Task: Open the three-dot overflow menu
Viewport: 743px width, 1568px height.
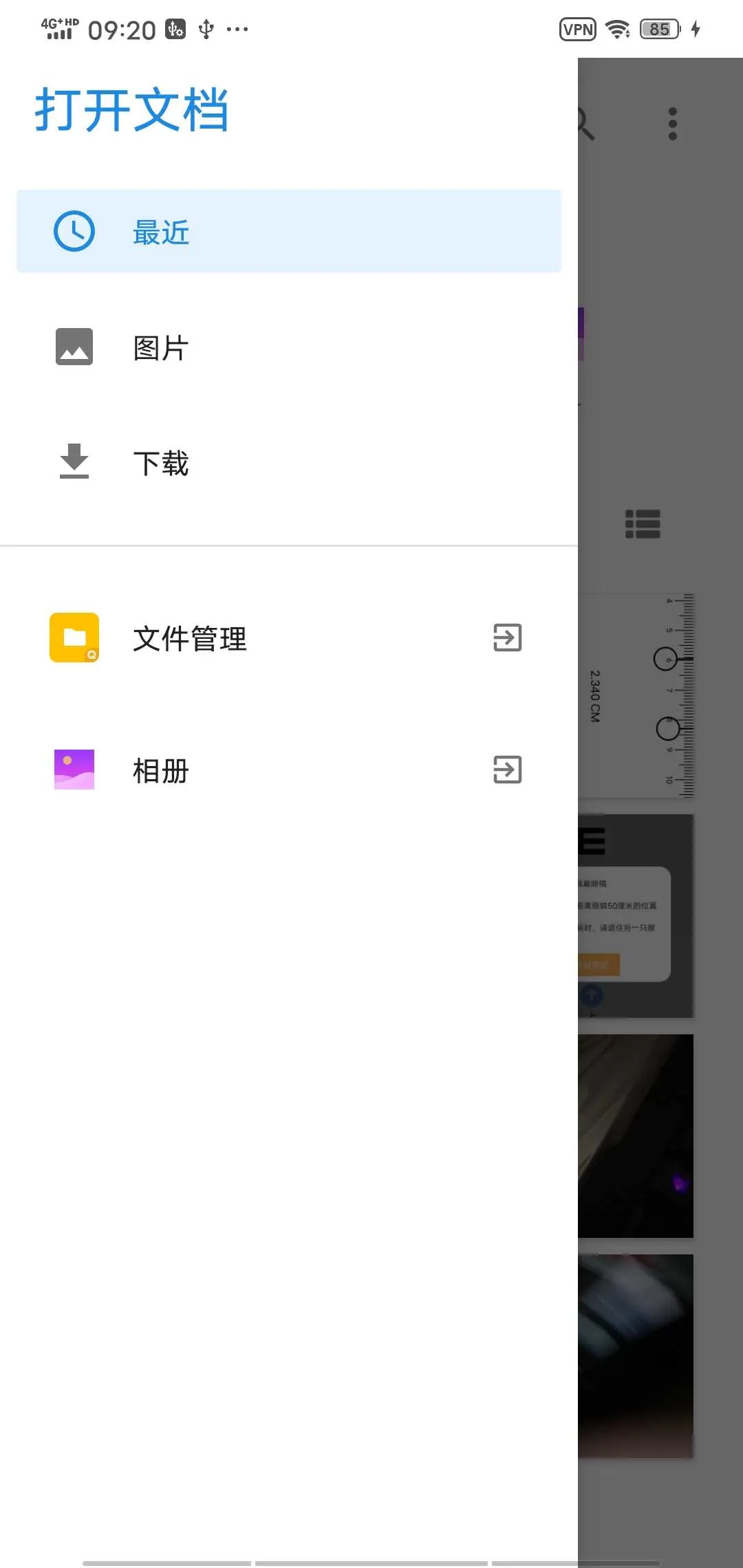Action: coord(672,124)
